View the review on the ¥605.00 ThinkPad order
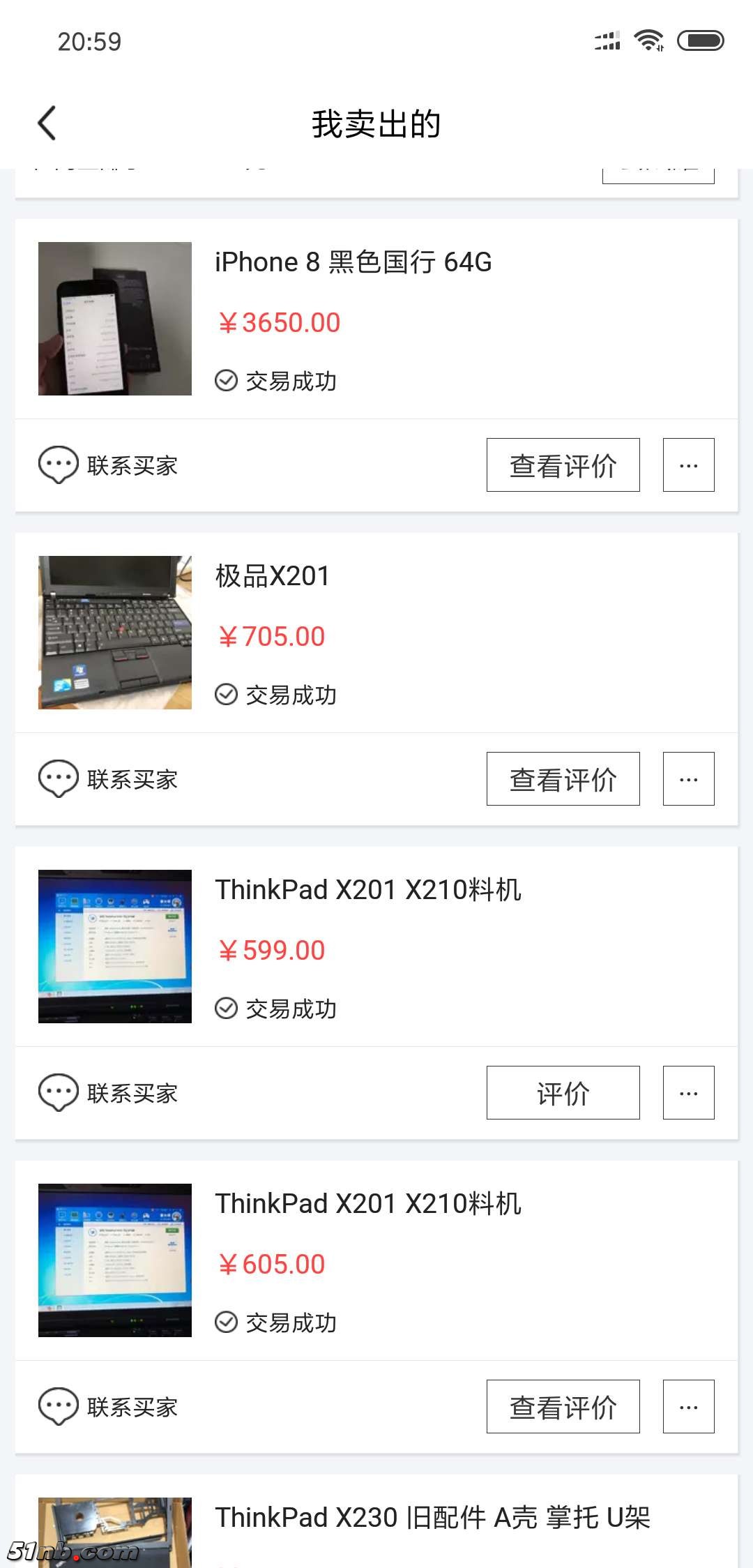Image resolution: width=753 pixels, height=1568 pixels. 563,1407
